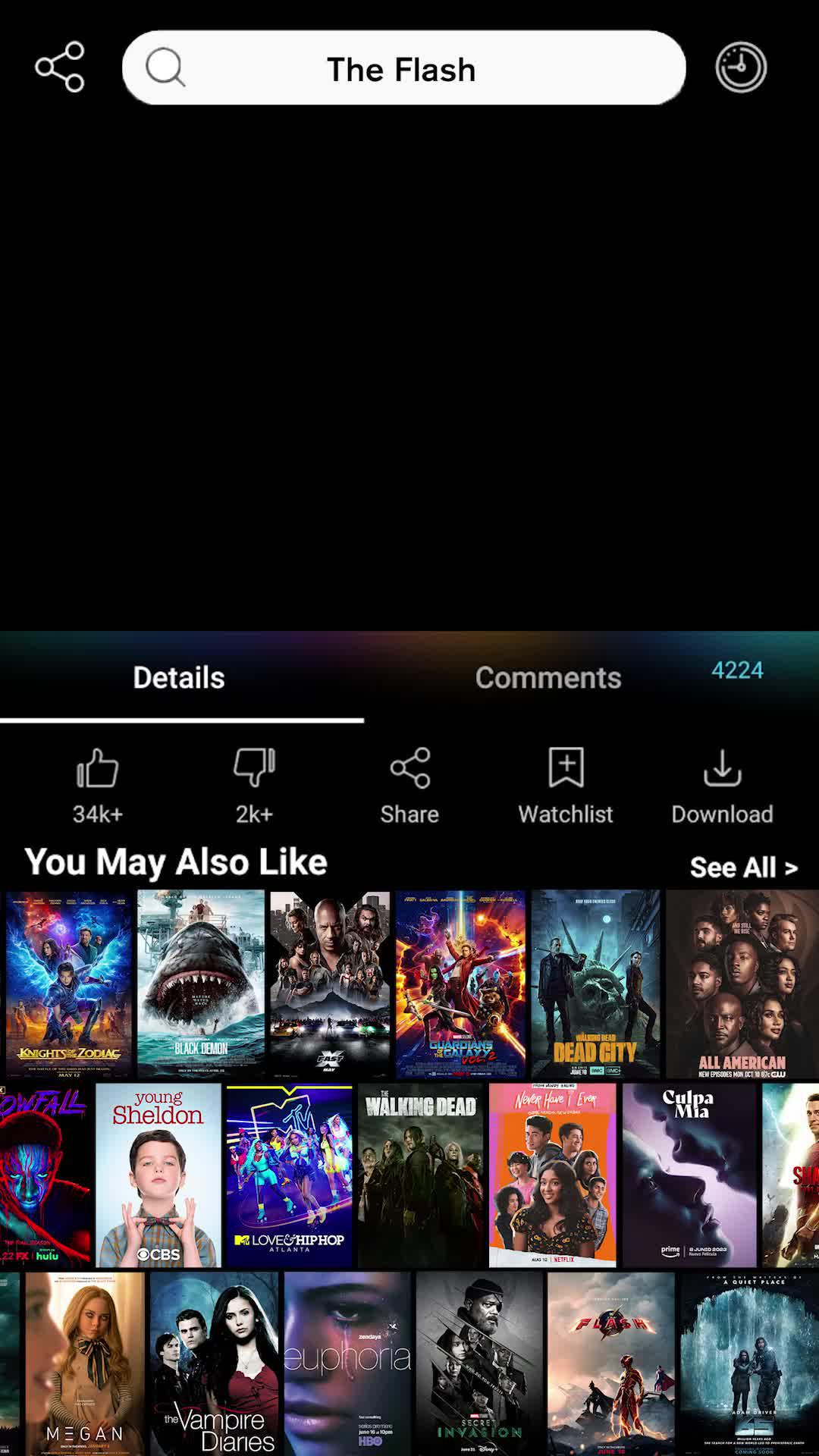
Task: Switch to the Comments tab
Action: [548, 677]
